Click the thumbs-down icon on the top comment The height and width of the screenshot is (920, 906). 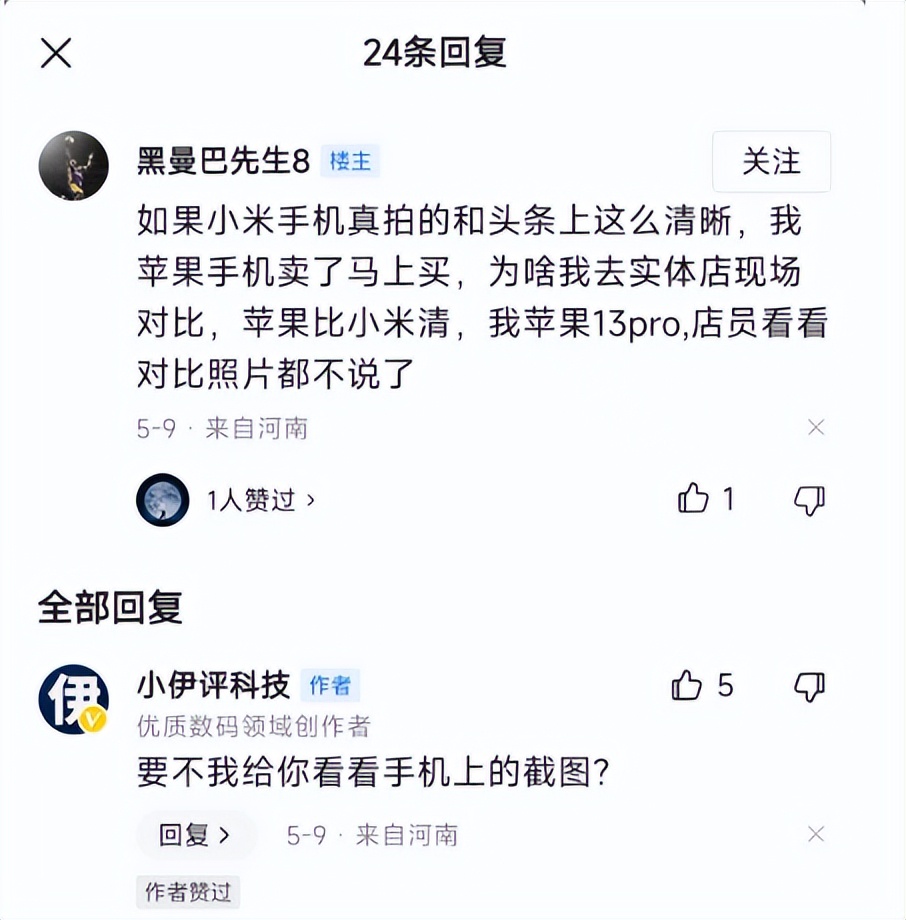[812, 500]
